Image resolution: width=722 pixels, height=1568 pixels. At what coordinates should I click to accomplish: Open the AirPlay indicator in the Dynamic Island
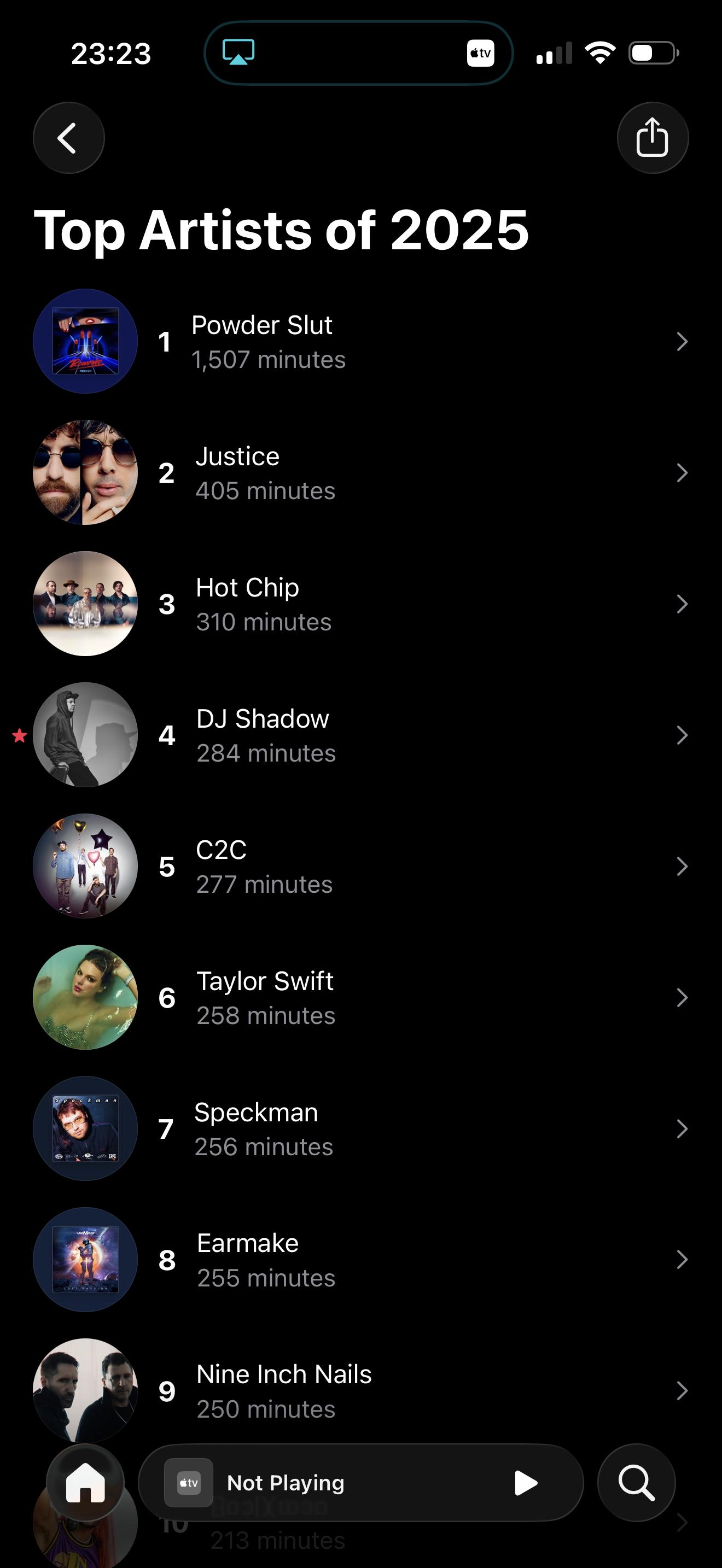coord(238,52)
